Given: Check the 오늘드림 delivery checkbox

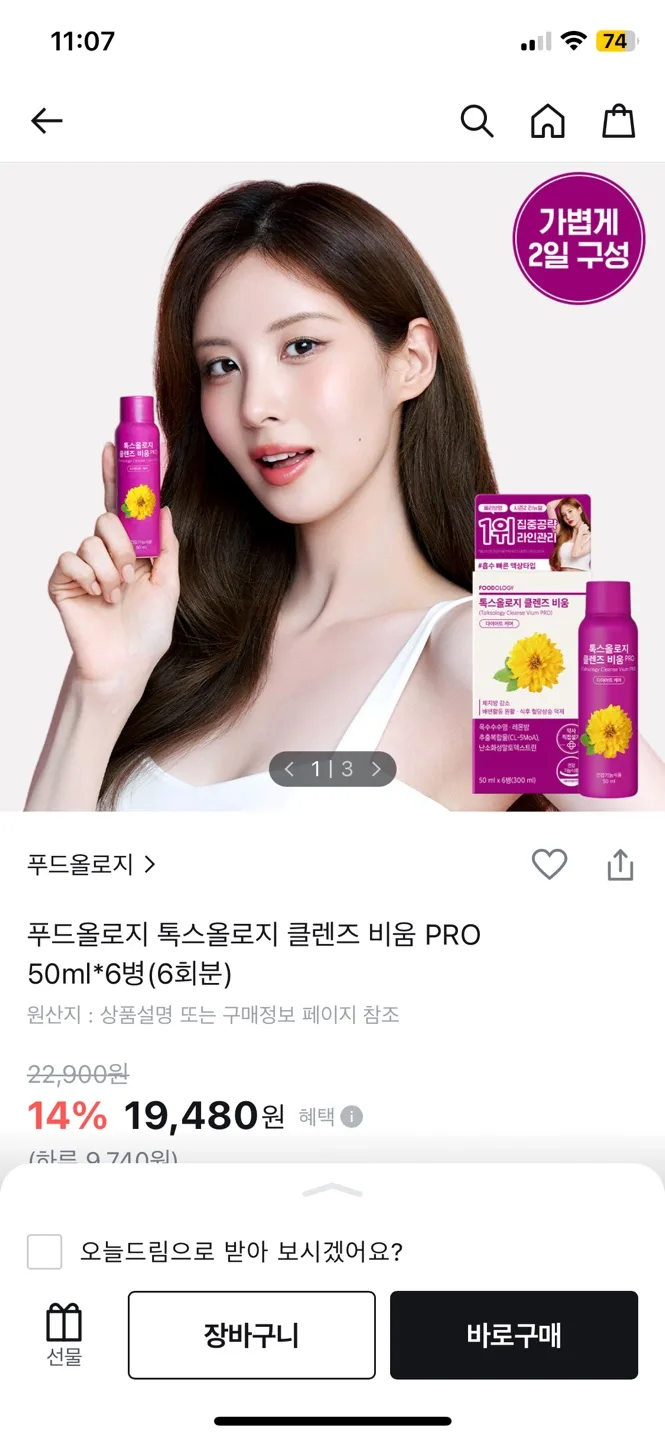Looking at the screenshot, I should pyautogui.click(x=45, y=1251).
